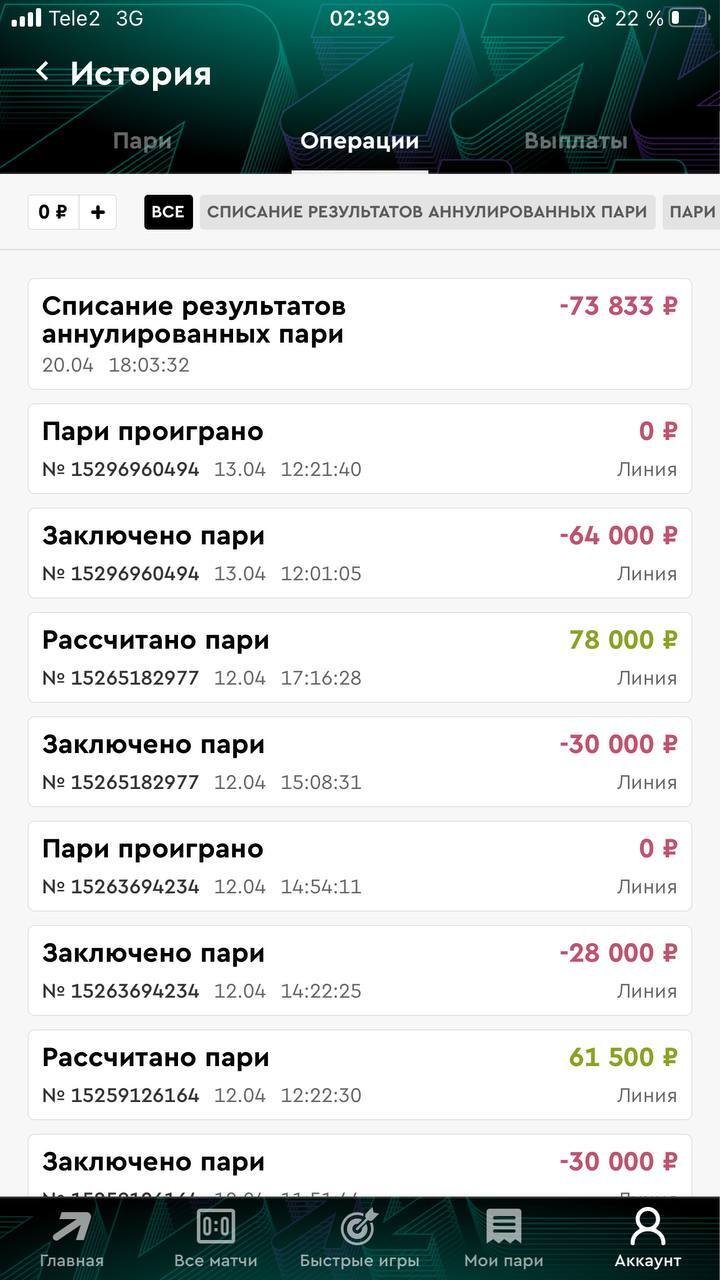This screenshot has width=720, height=1280.
Task: Open the -73 833 ₽ списание operation
Action: point(359,334)
